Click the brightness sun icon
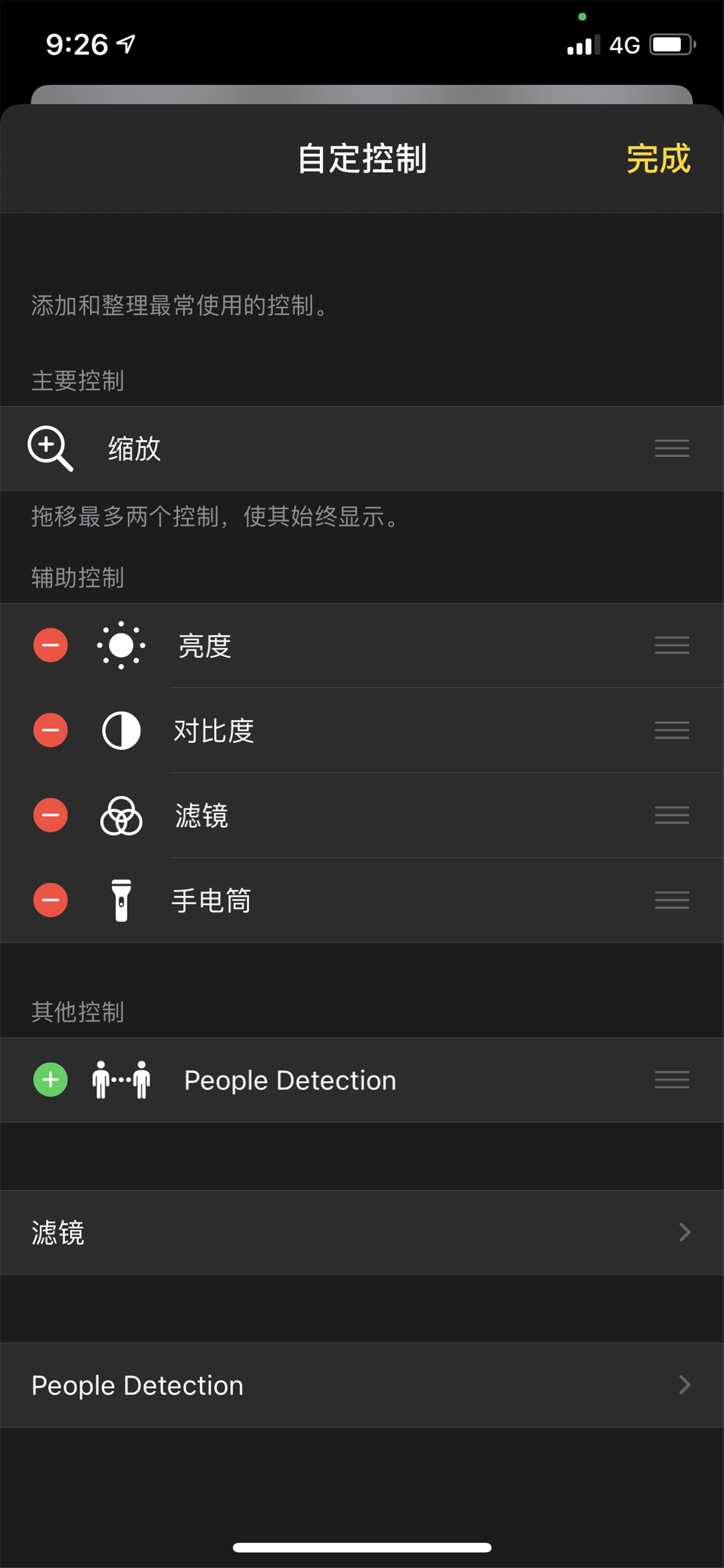Viewport: 724px width, 1568px height. pos(121,645)
